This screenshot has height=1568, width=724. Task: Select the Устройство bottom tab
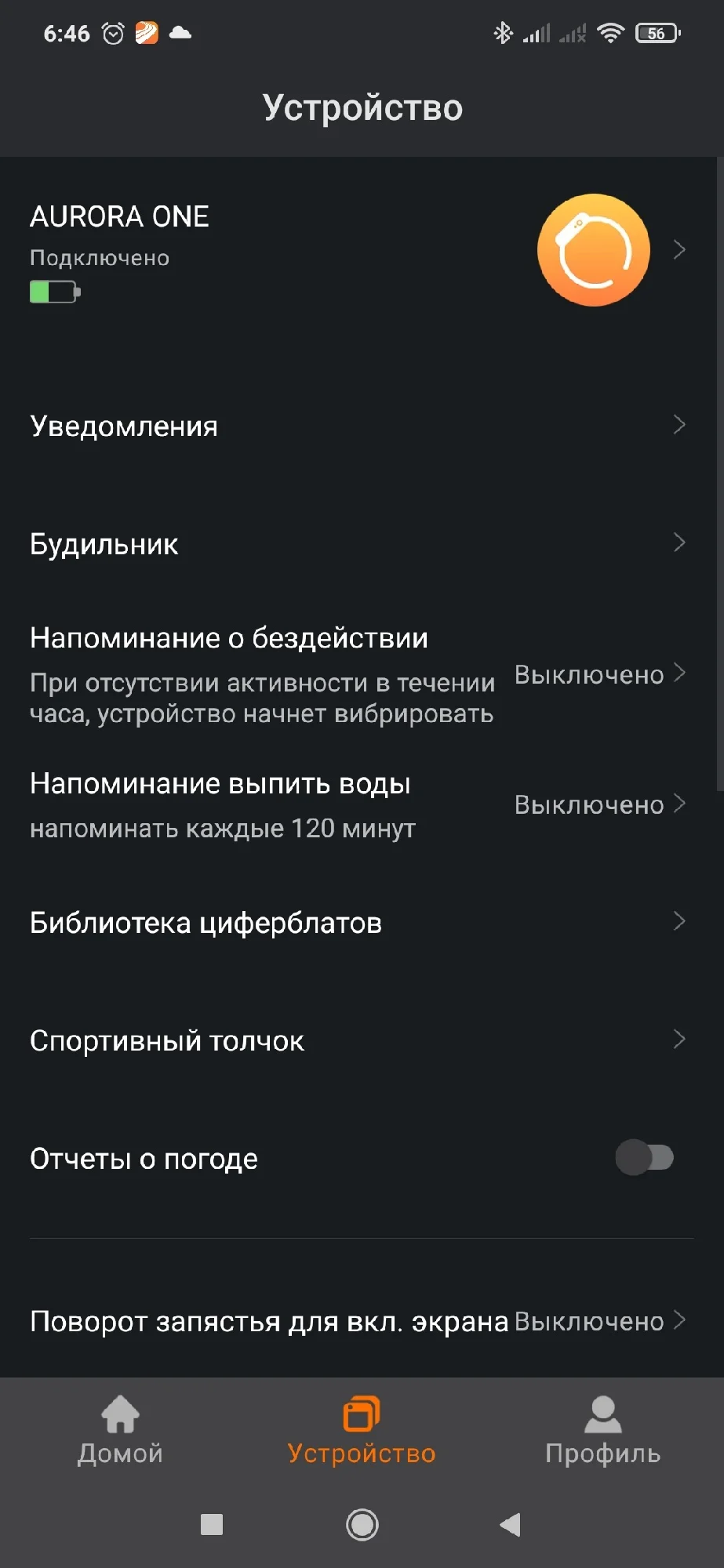(362, 1431)
